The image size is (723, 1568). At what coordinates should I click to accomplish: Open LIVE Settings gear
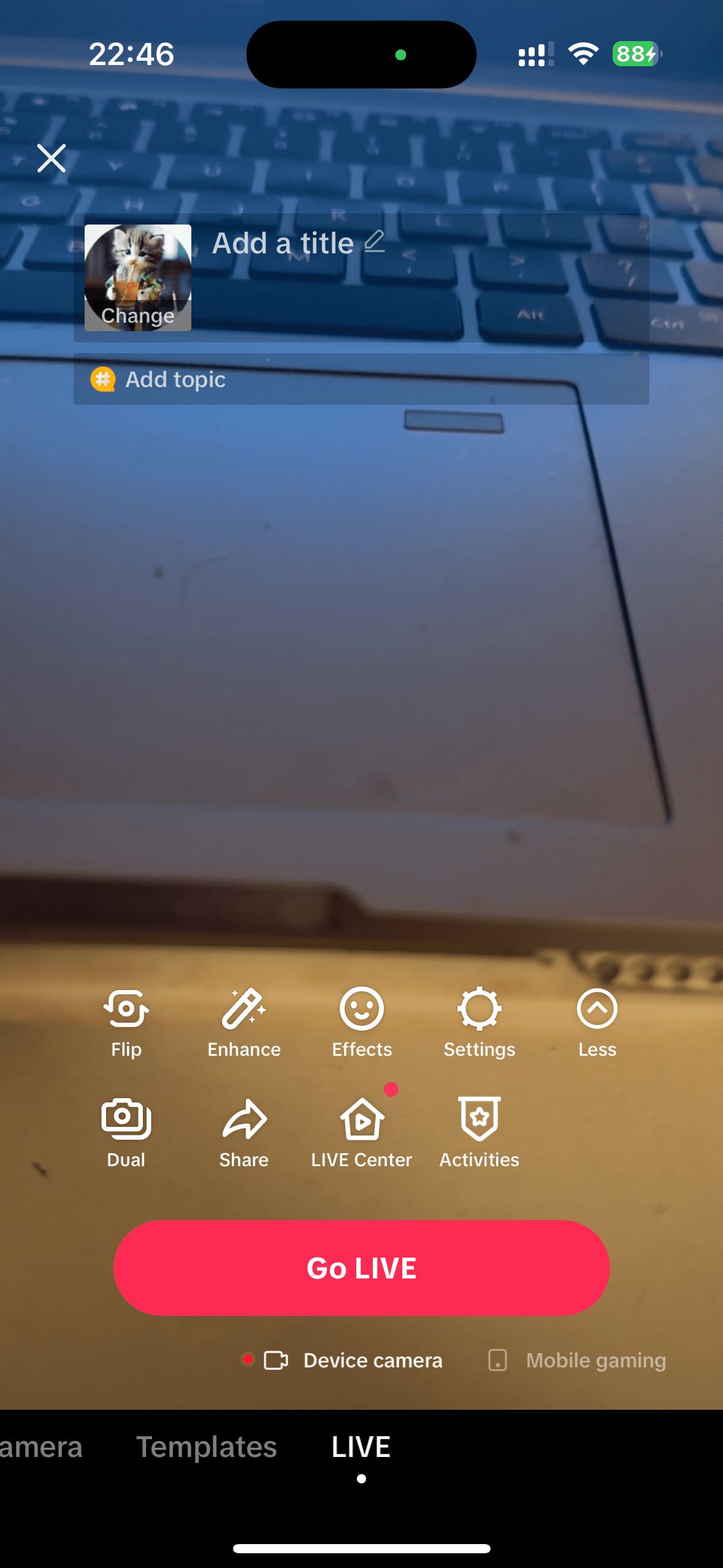pyautogui.click(x=479, y=1021)
